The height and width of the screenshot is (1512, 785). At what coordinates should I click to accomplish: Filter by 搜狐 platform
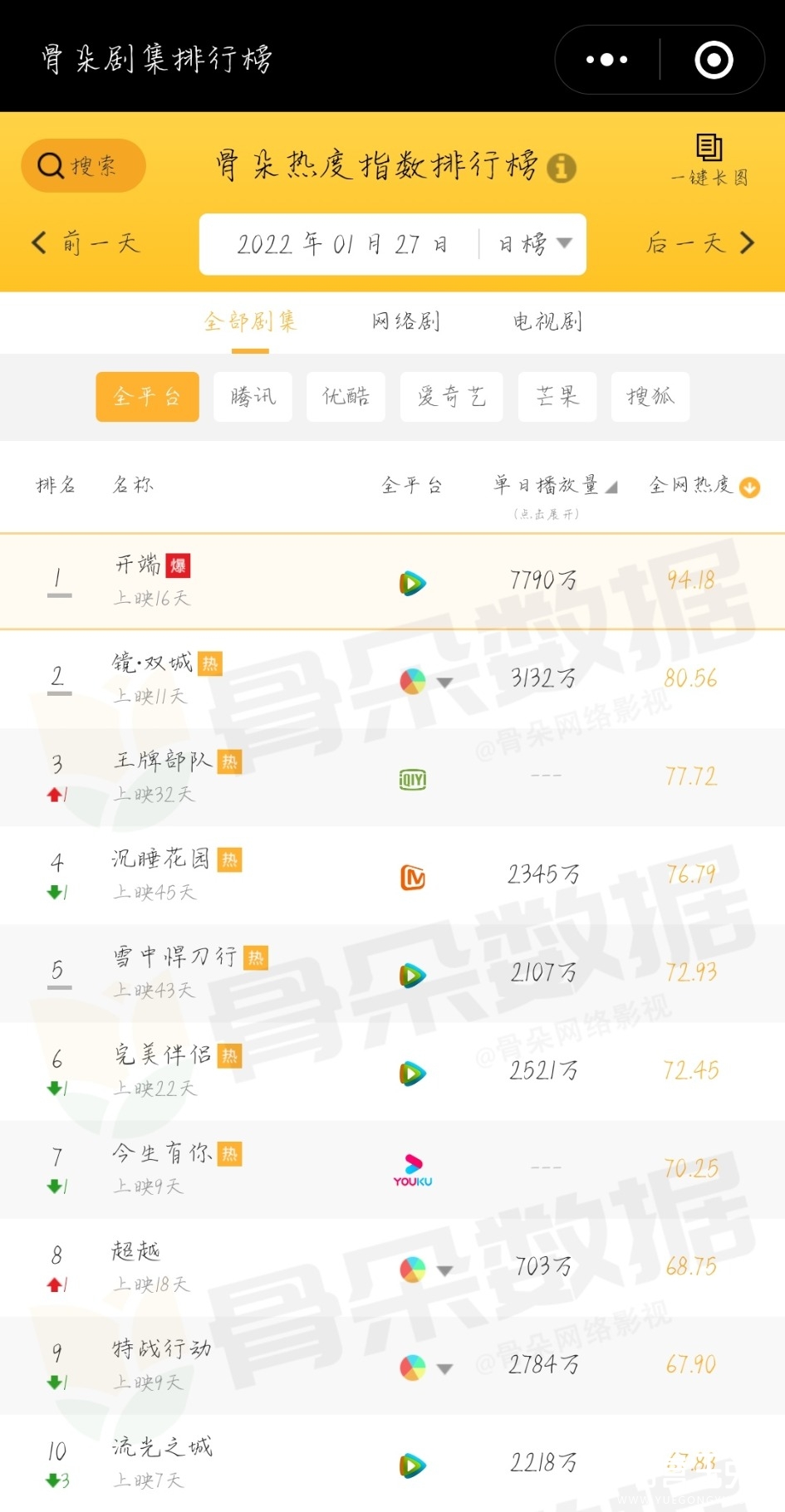(x=650, y=397)
